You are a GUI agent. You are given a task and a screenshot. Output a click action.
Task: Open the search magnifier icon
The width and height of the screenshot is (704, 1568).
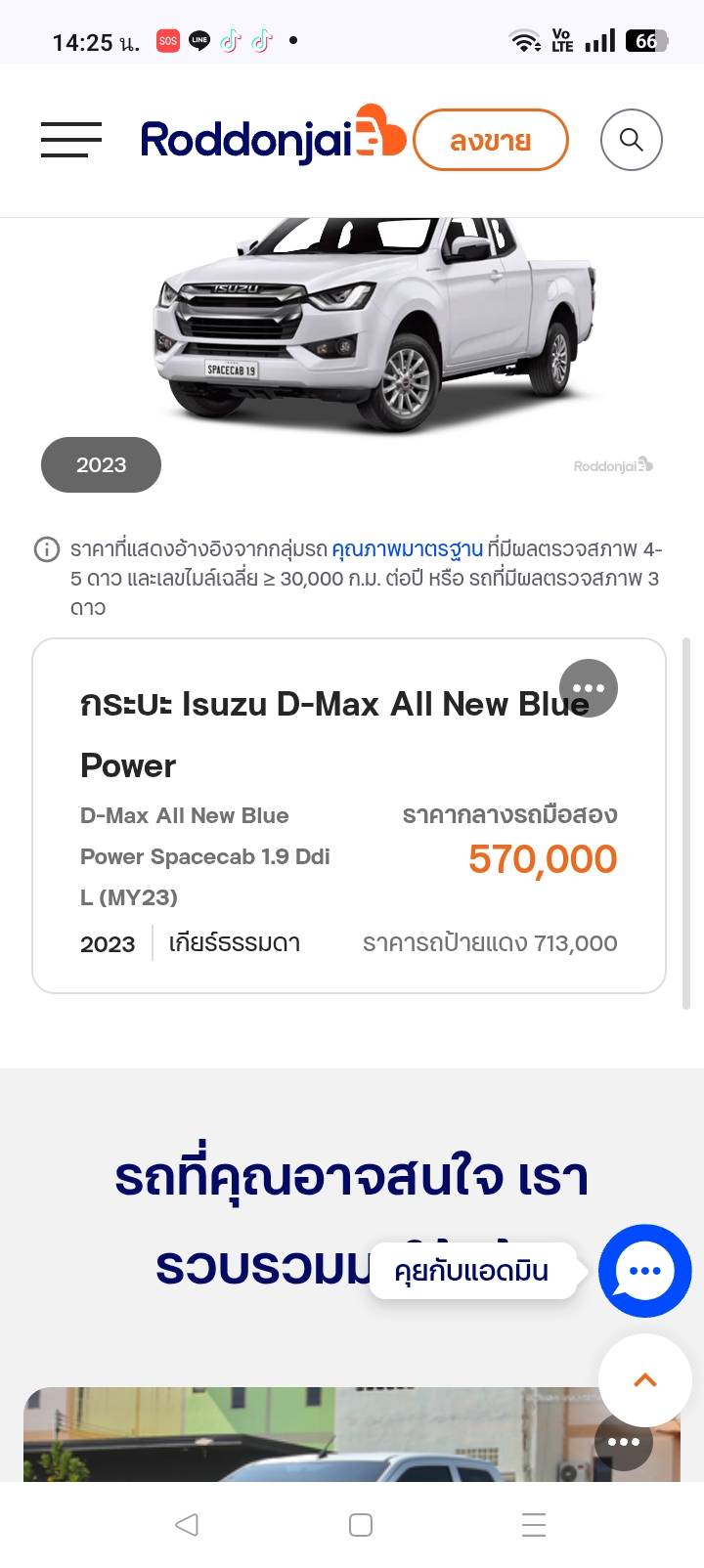(x=631, y=140)
